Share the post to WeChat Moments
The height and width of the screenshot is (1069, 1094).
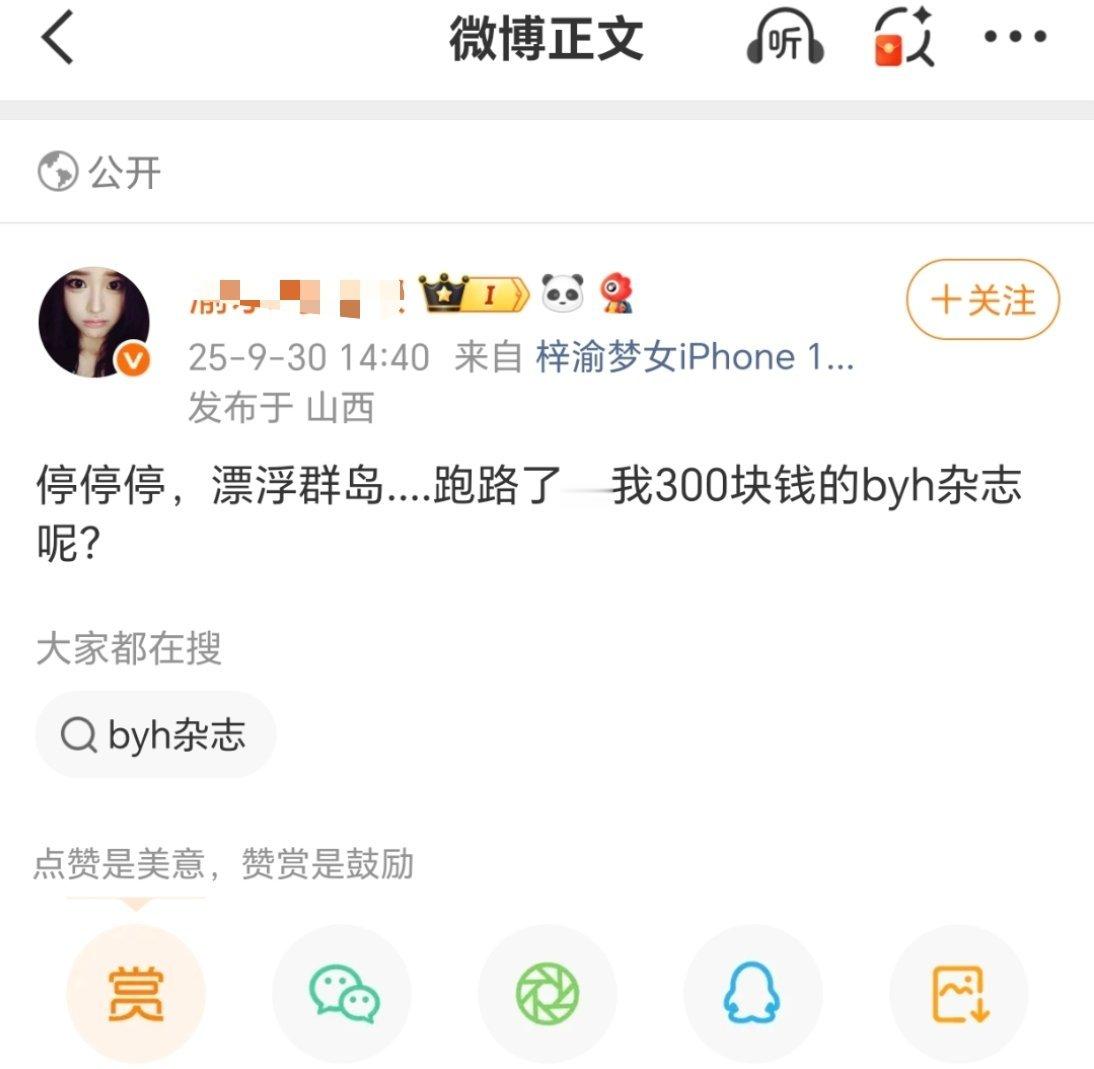pos(547,994)
